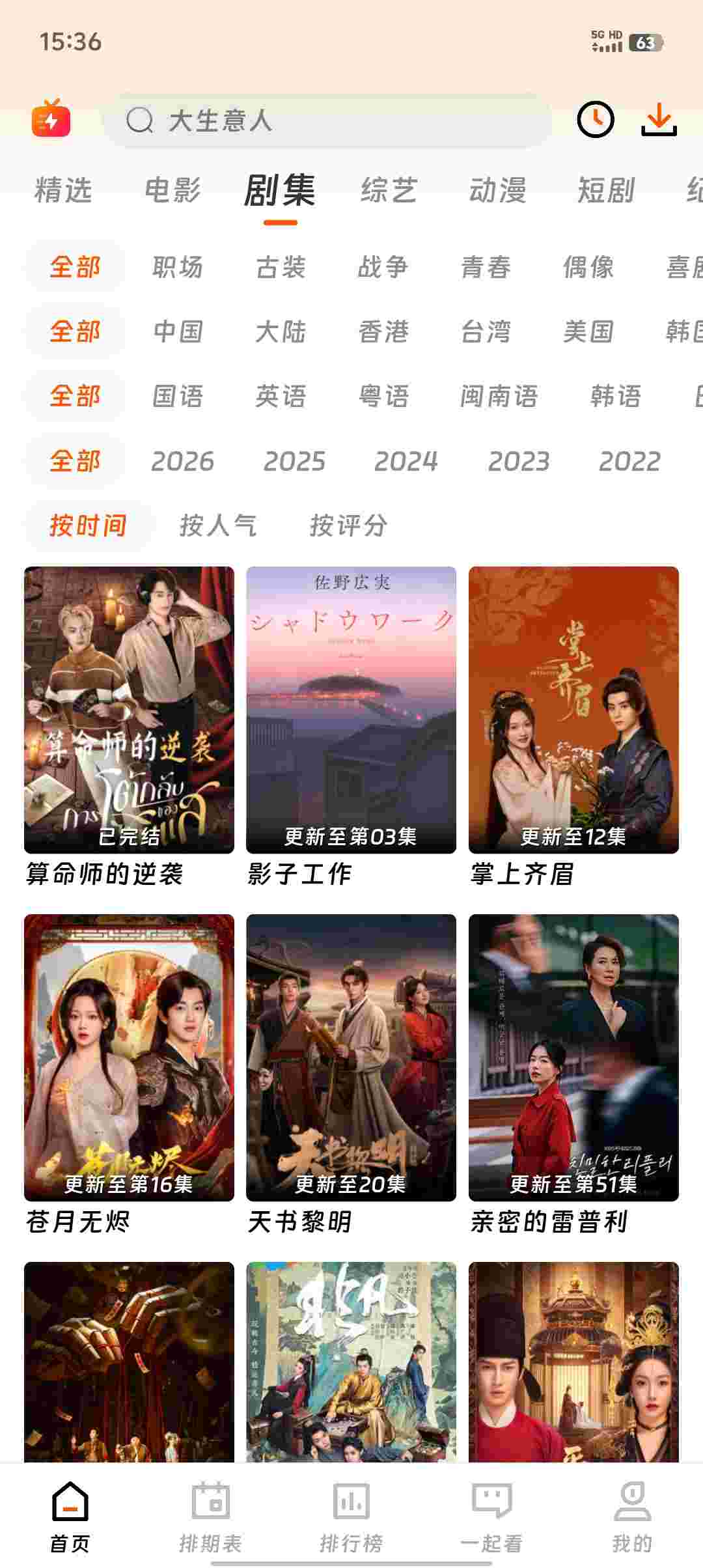This screenshot has height=1568, width=703.
Task: Open the drama 掌上齐眉
Action: [573, 710]
